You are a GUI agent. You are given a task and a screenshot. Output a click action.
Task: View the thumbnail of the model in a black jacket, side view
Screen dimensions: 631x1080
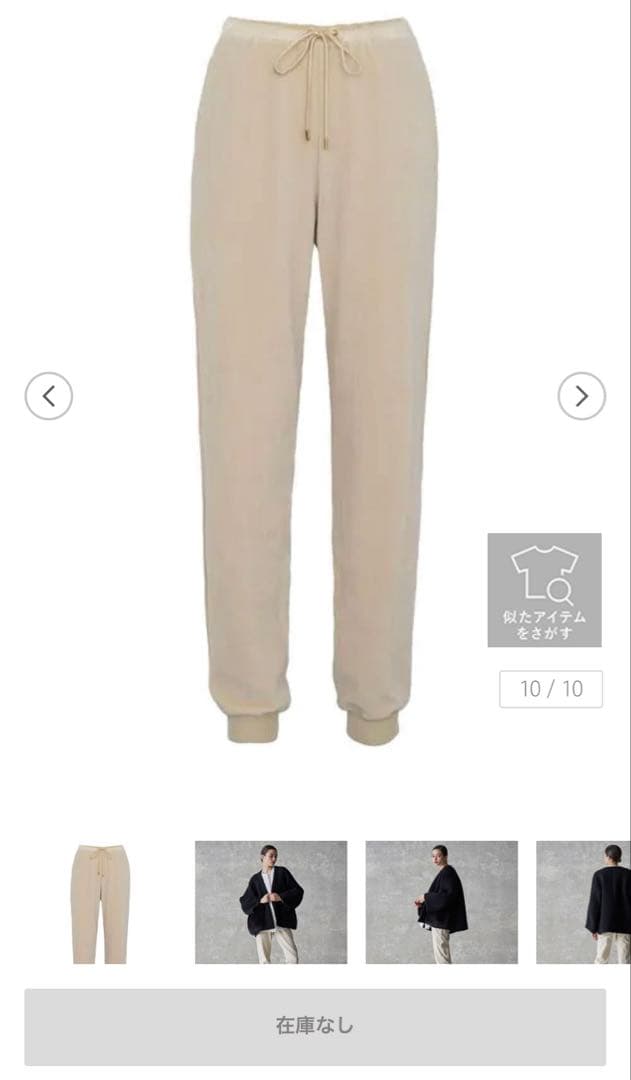coord(441,902)
